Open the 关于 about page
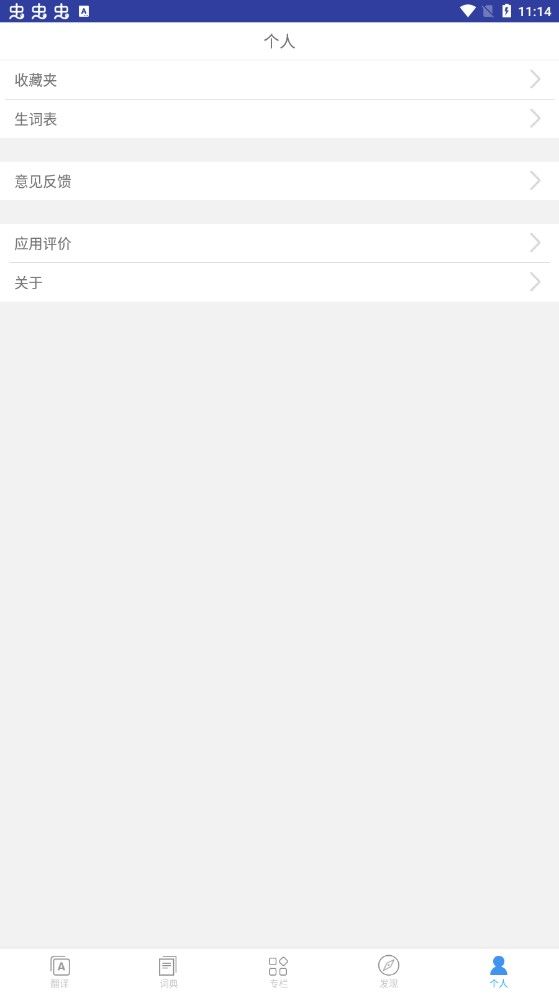559x995 pixels. (x=279, y=282)
